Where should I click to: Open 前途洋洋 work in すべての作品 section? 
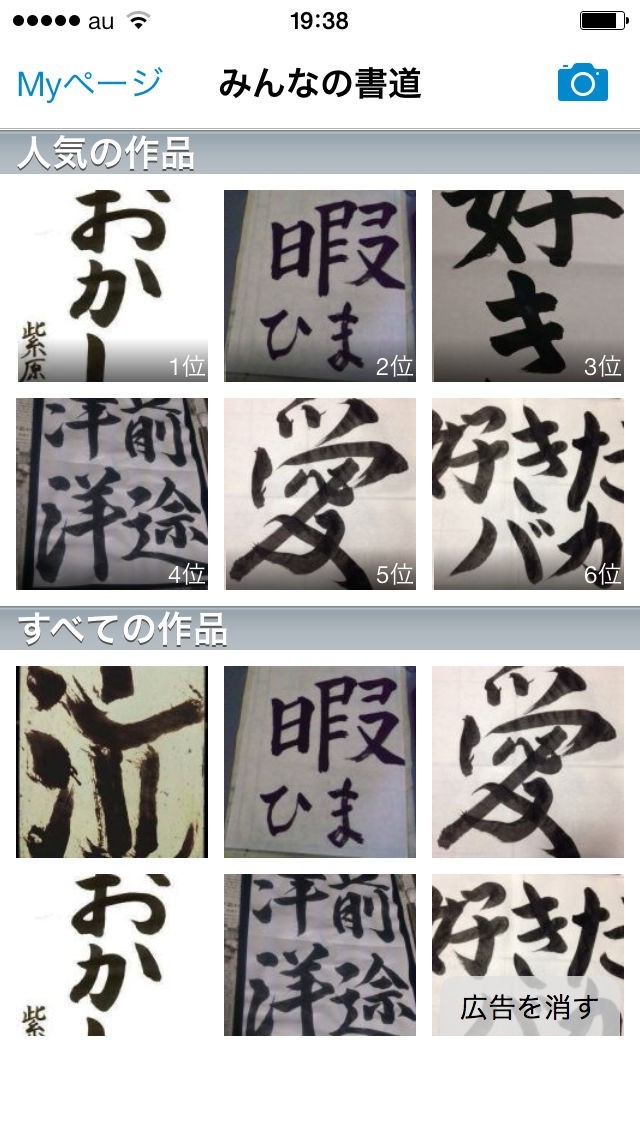320,954
